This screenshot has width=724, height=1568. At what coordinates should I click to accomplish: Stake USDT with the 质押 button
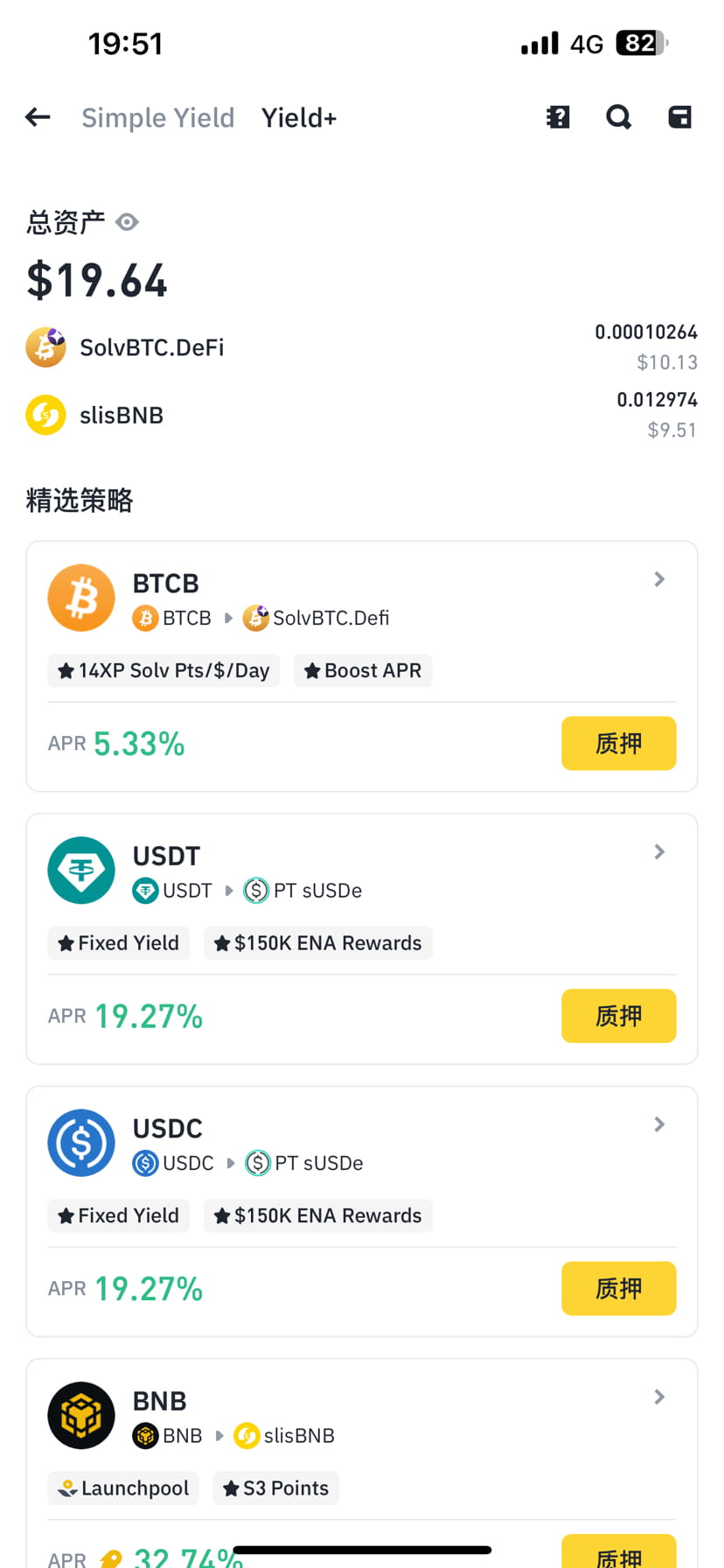click(x=618, y=1016)
